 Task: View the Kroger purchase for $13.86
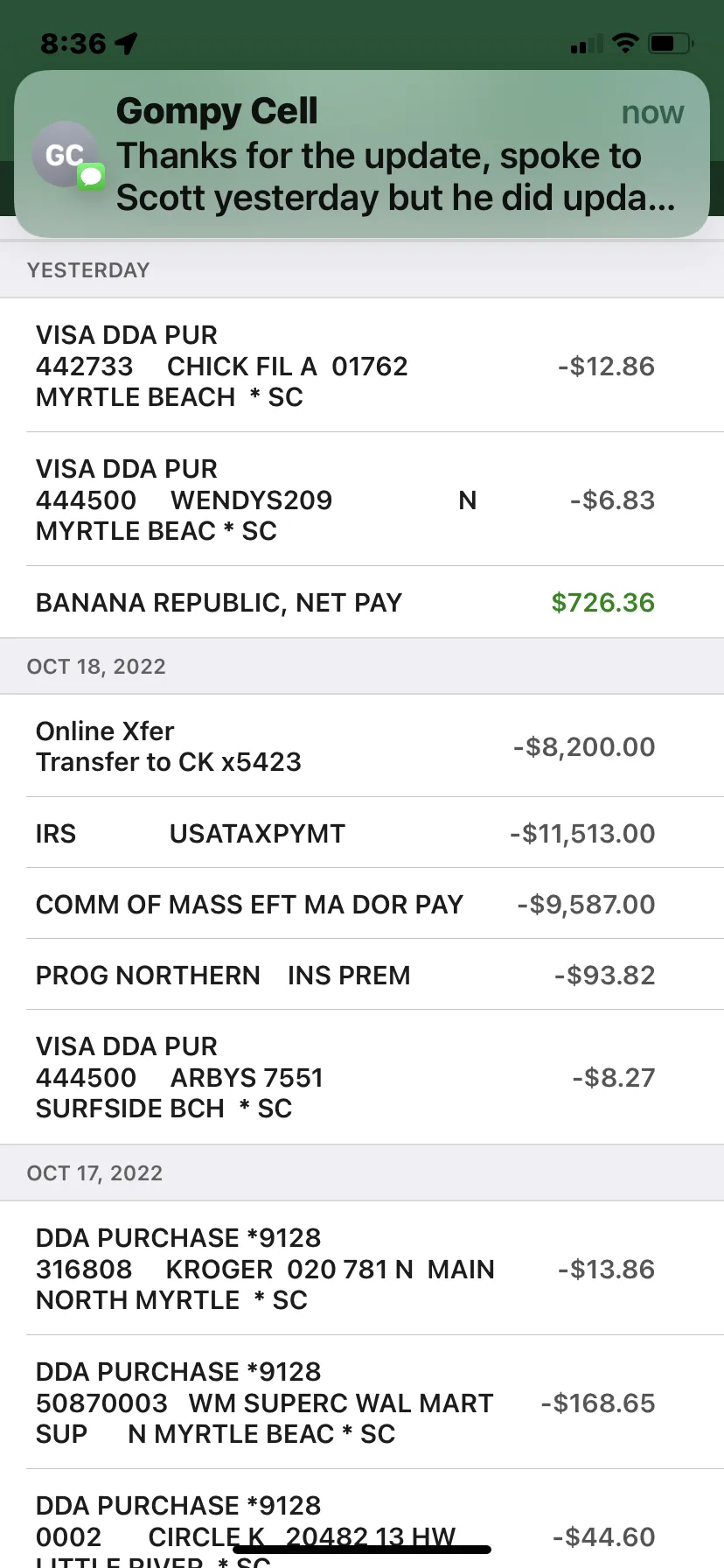[x=362, y=1269]
